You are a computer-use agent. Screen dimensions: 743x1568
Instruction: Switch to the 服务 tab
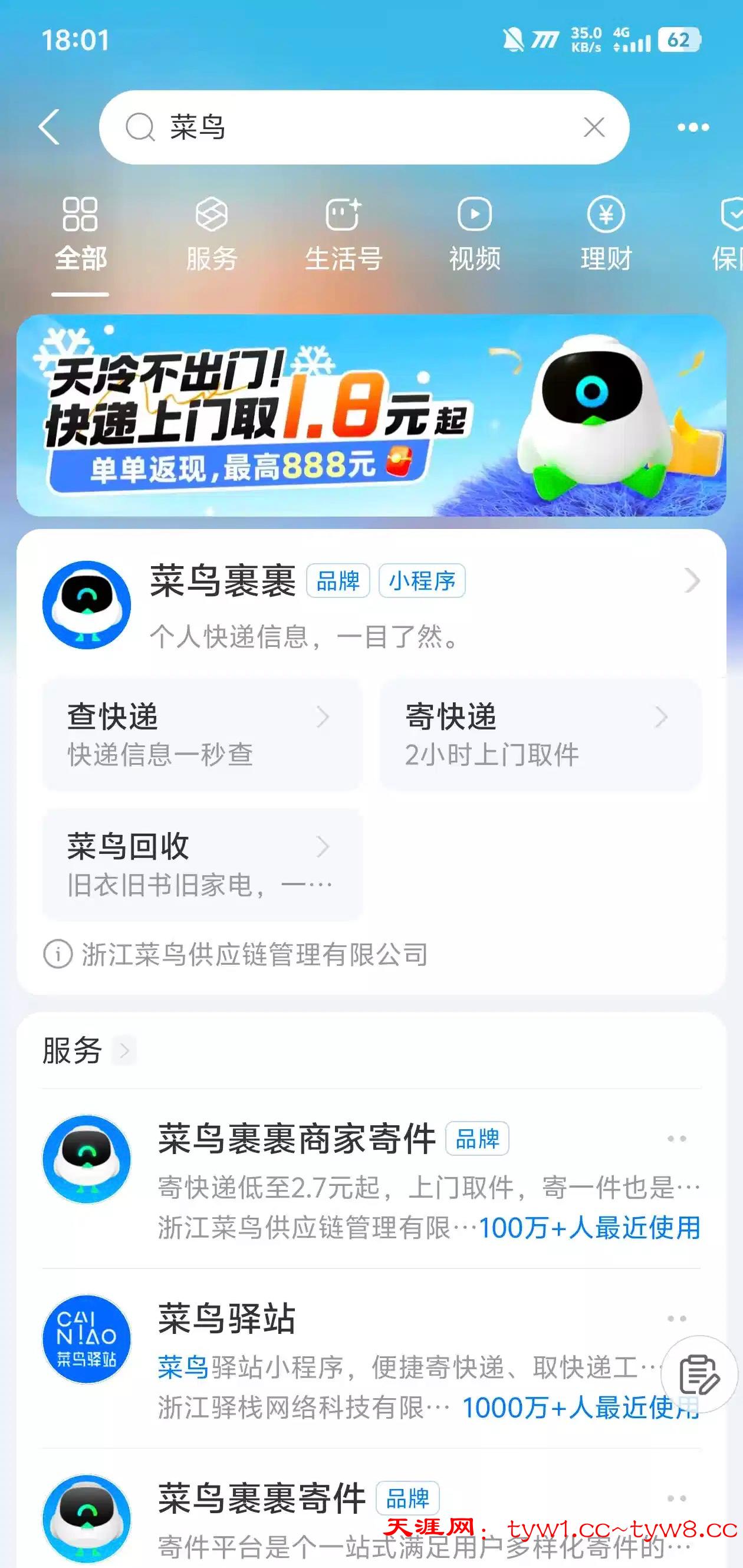211,234
